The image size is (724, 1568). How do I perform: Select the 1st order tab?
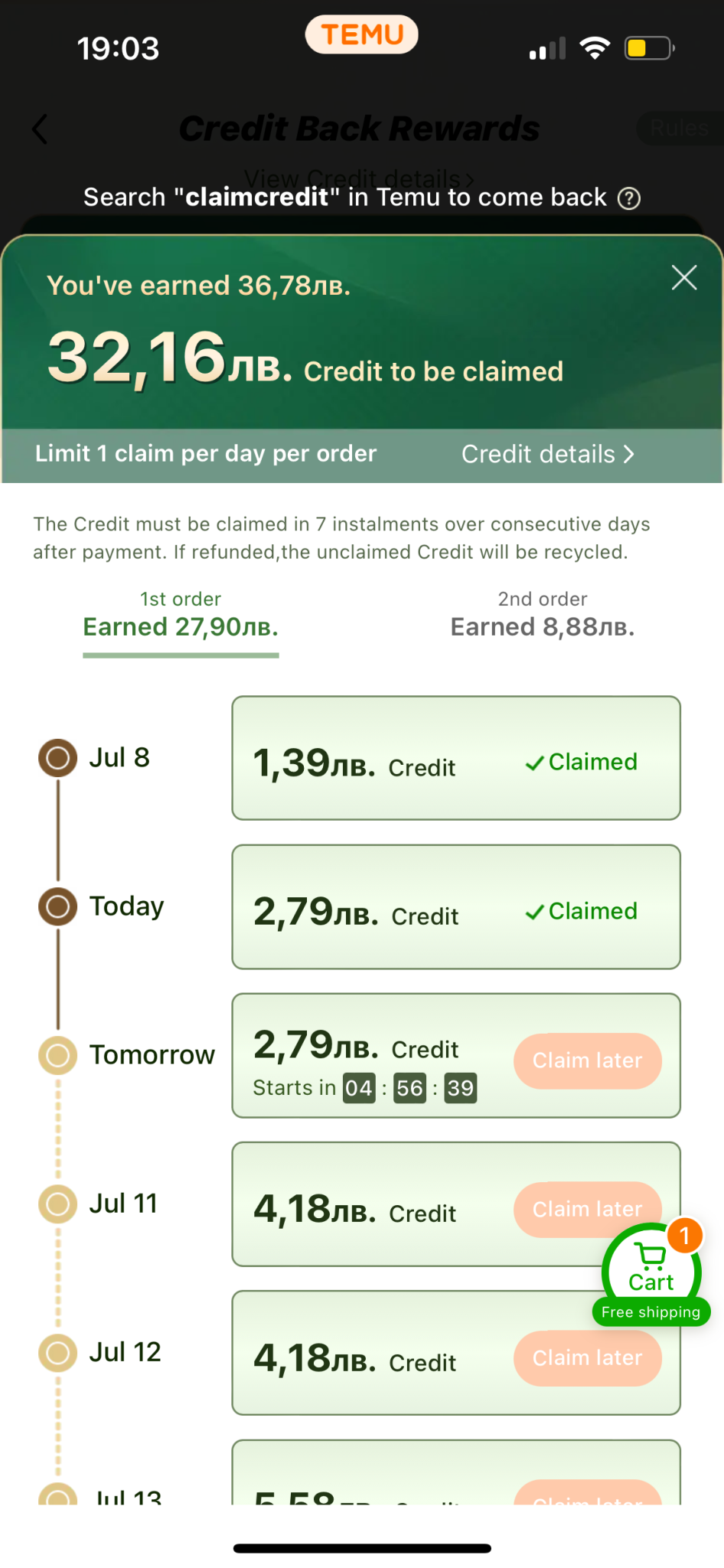pyautogui.click(x=181, y=616)
